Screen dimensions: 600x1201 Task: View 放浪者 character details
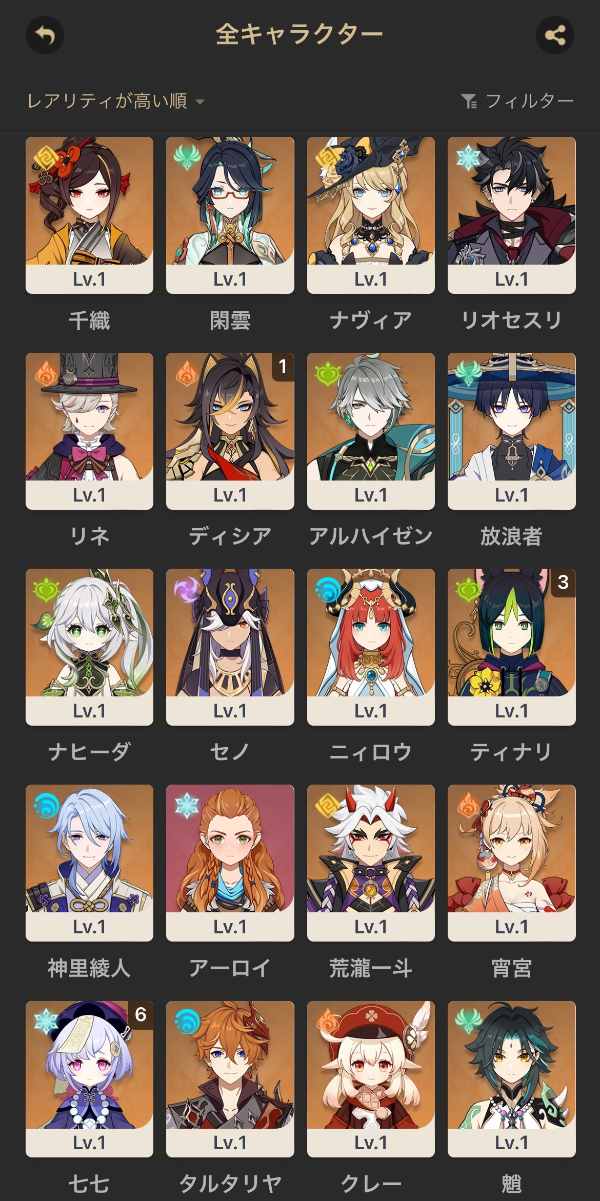click(512, 431)
